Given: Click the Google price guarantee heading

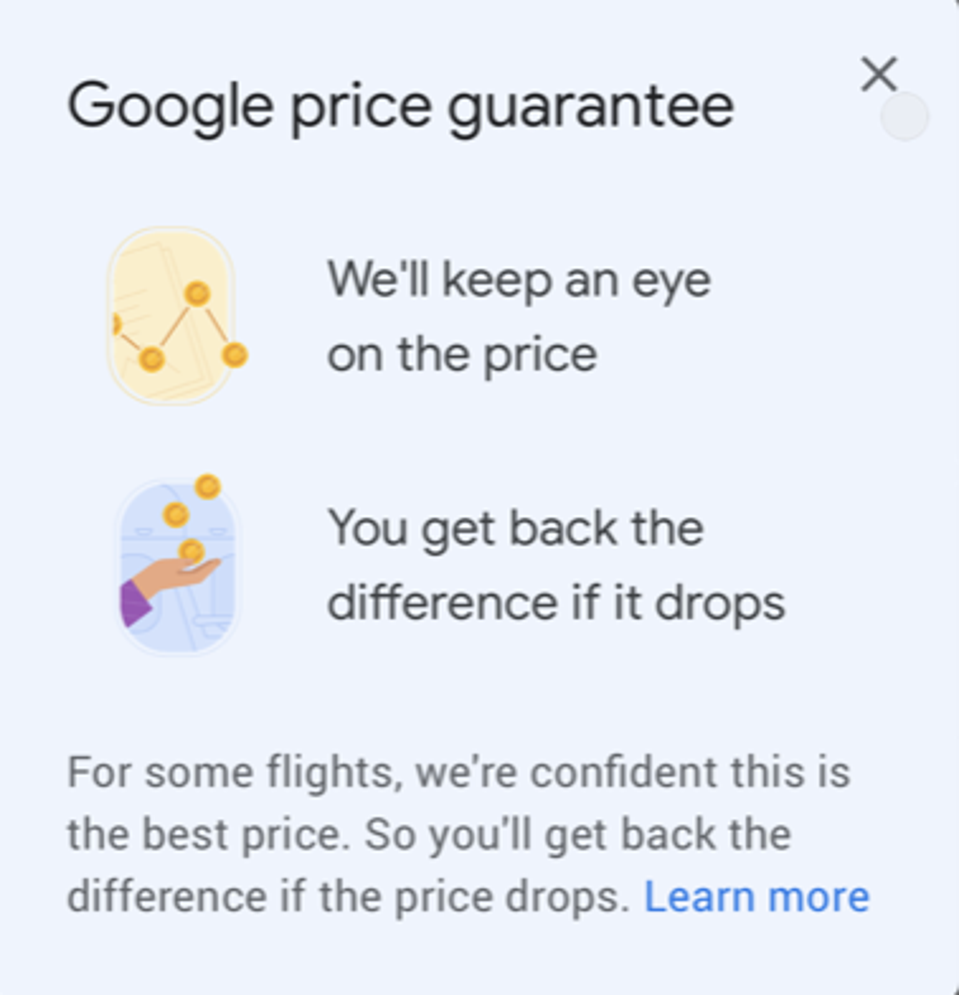Looking at the screenshot, I should (x=400, y=103).
